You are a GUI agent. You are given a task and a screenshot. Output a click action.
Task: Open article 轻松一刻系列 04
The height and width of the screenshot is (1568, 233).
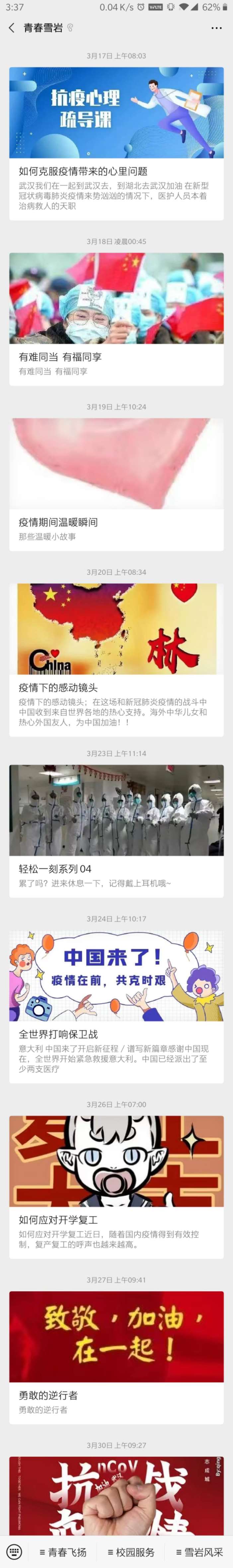pyautogui.click(x=55, y=869)
